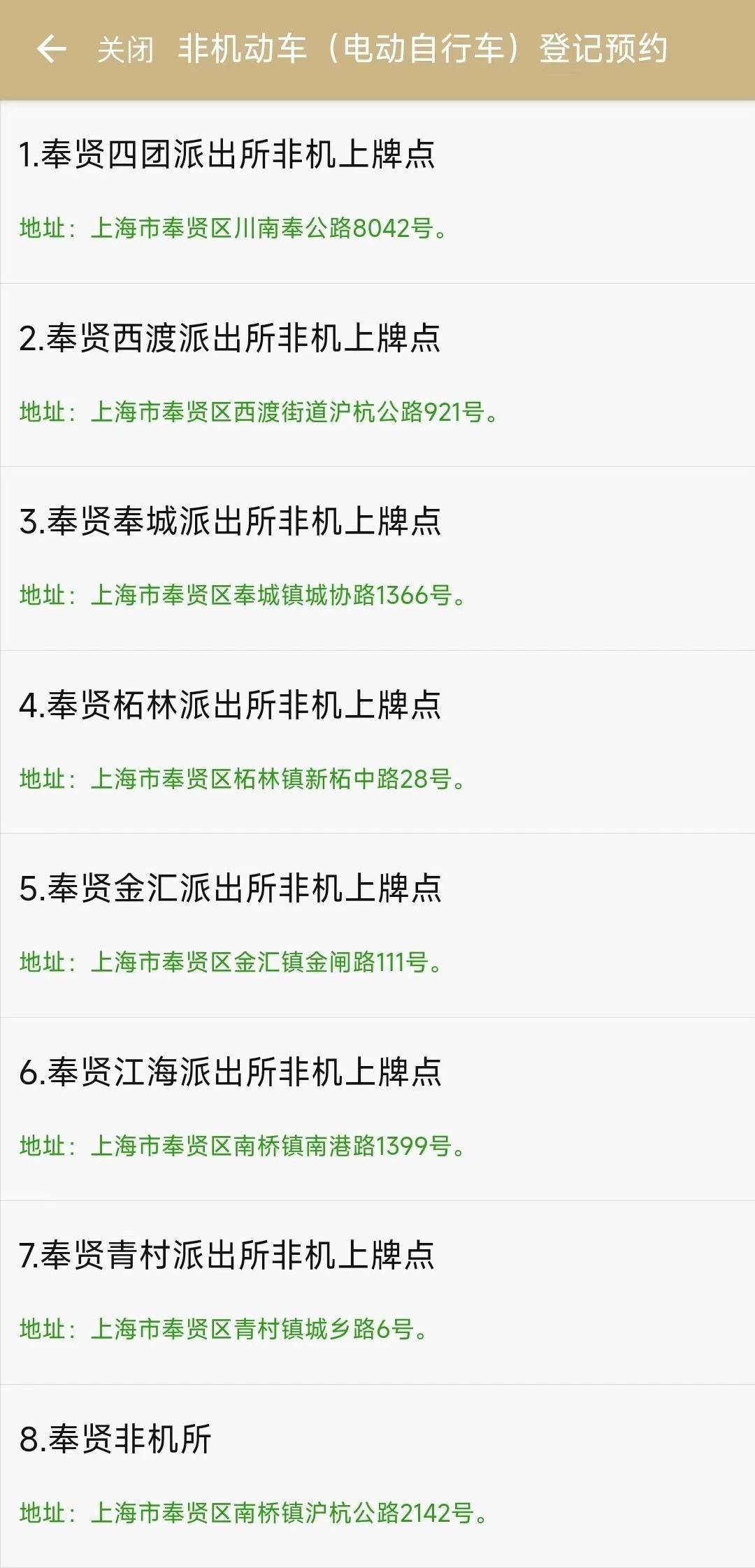Image resolution: width=755 pixels, height=1568 pixels.
Task: Select 奉贤金汇派出所非机上牌点
Action: click(x=231, y=889)
